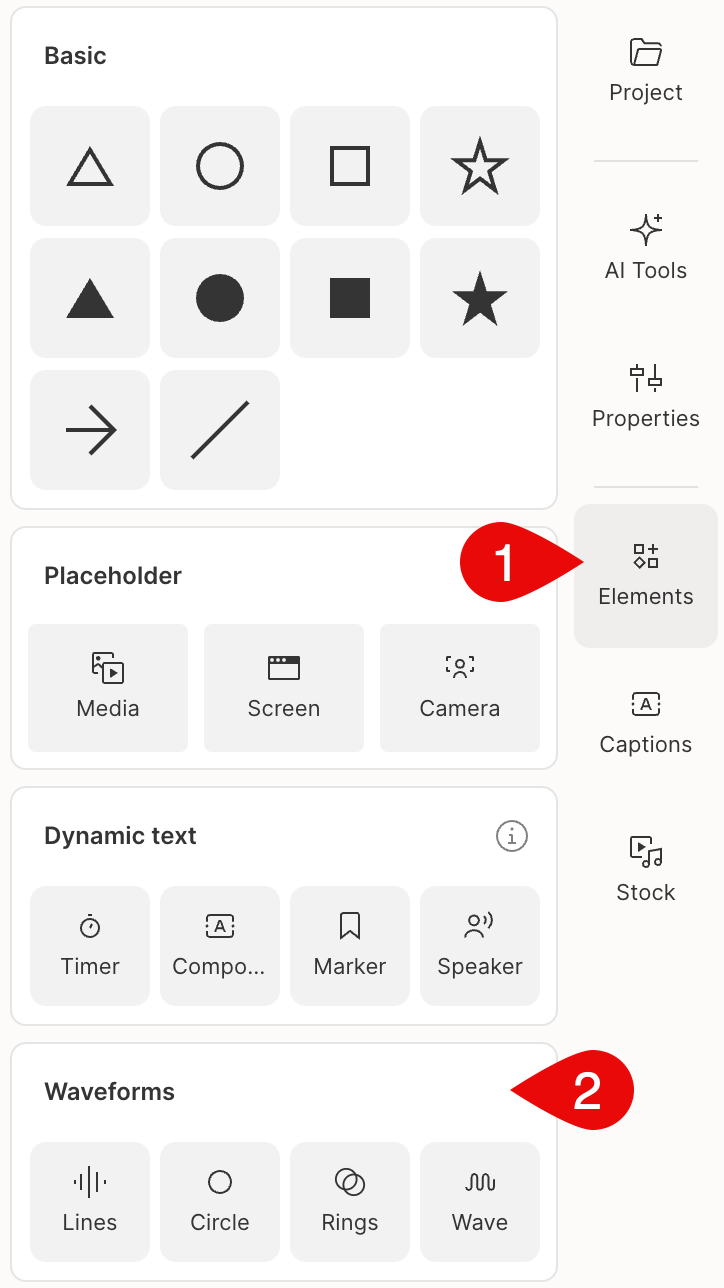The width and height of the screenshot is (724, 1288).
Task: Select the Wave waveform style
Action: coord(480,1202)
